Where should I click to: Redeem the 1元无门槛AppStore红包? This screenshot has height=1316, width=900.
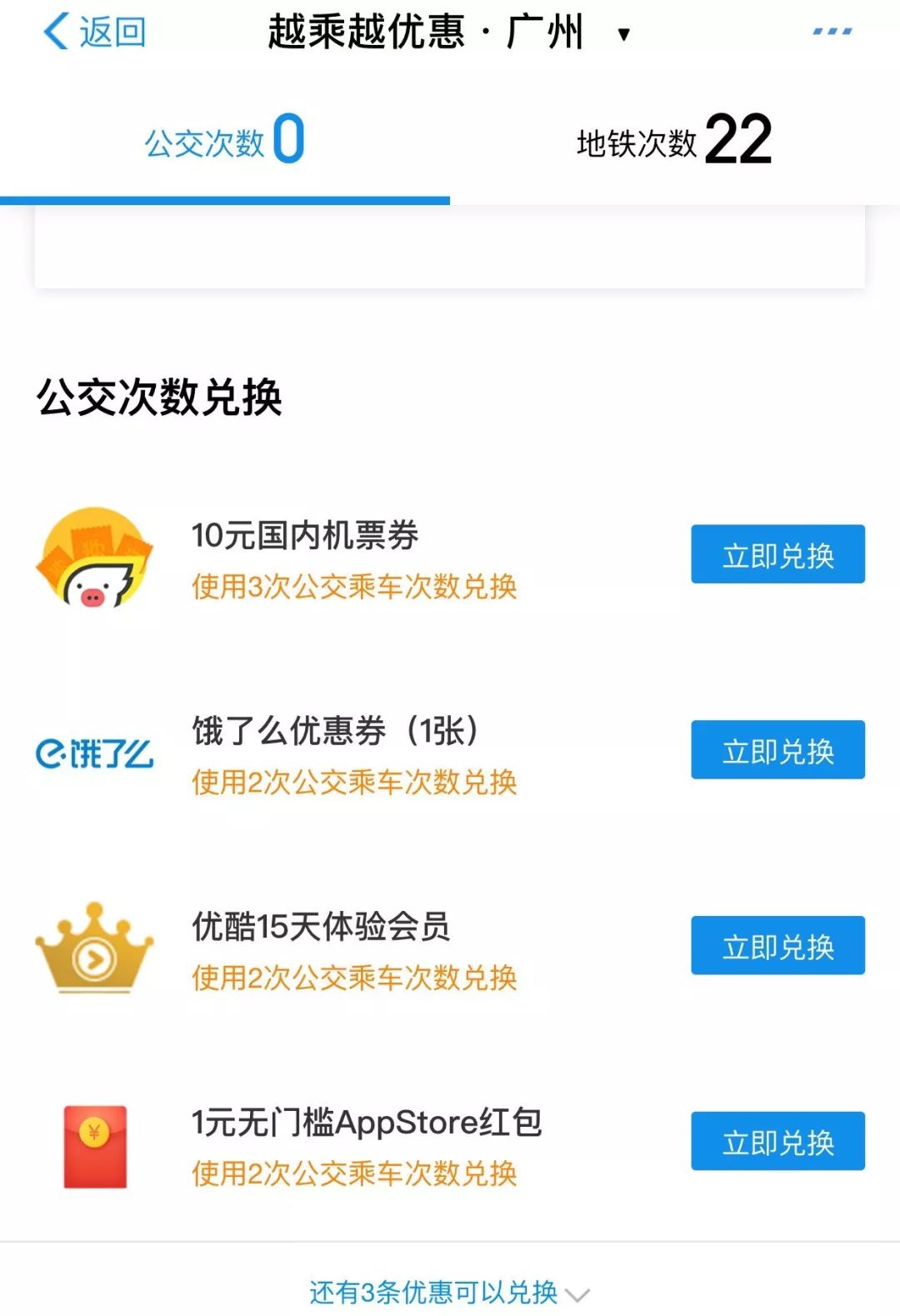pyautogui.click(x=777, y=1142)
